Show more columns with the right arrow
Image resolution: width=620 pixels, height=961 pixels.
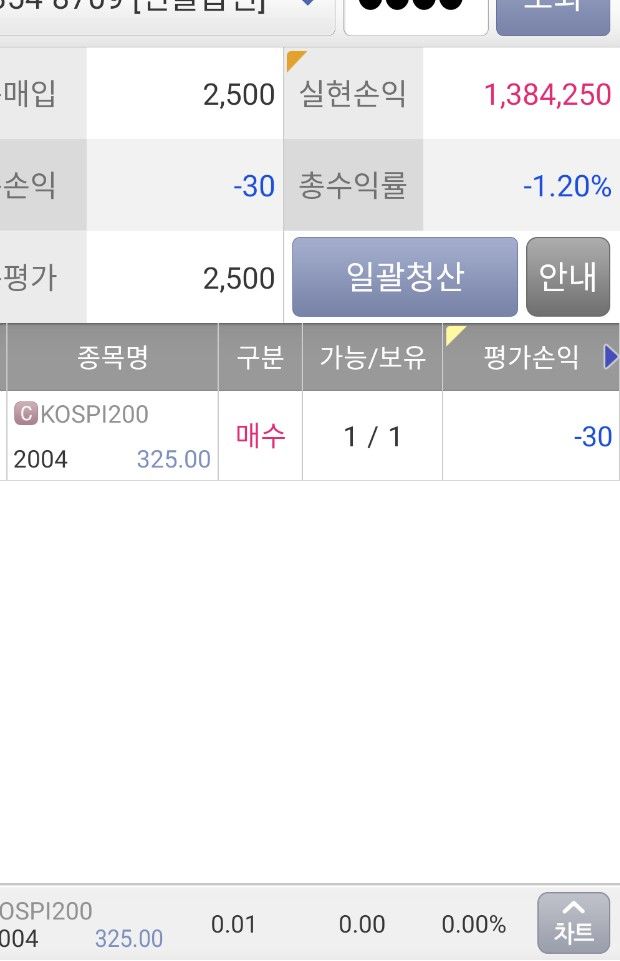coord(611,357)
